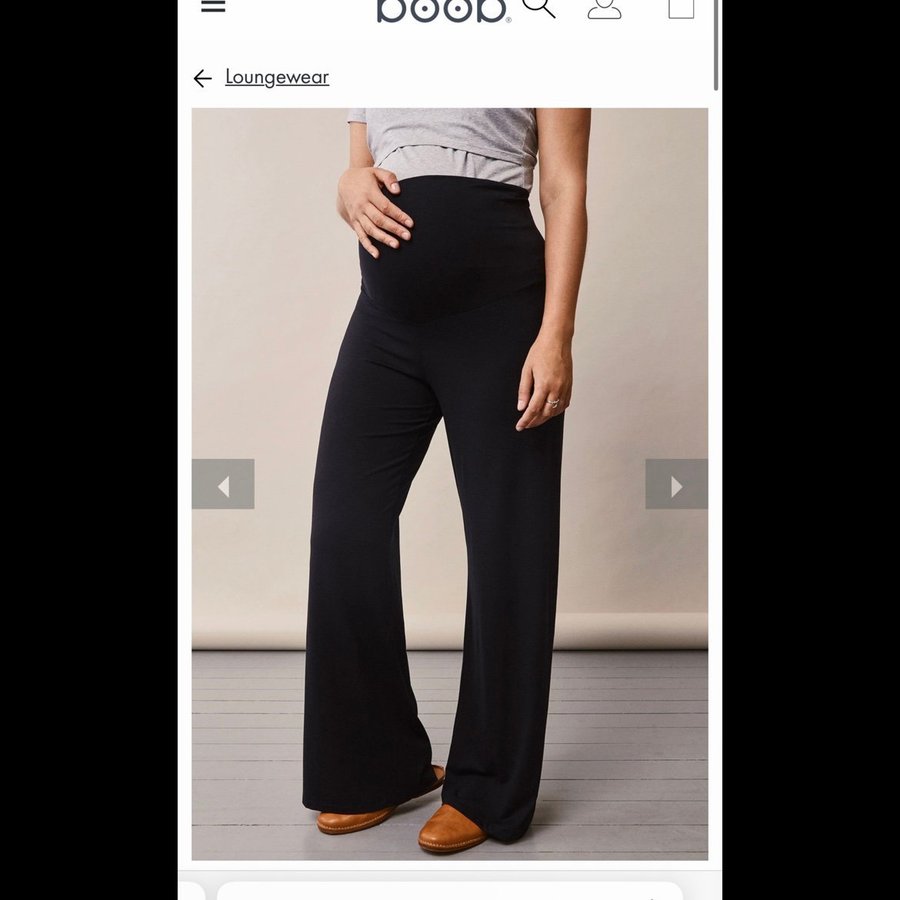Show the next product image
The height and width of the screenshot is (900, 900).
point(676,485)
